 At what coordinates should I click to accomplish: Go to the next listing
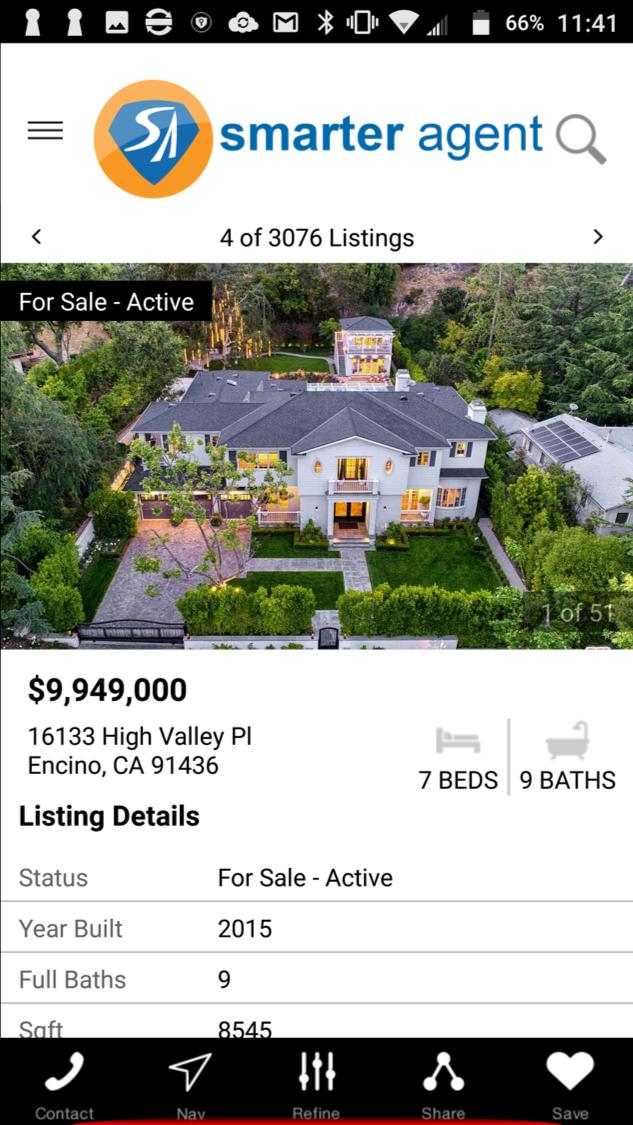(598, 237)
